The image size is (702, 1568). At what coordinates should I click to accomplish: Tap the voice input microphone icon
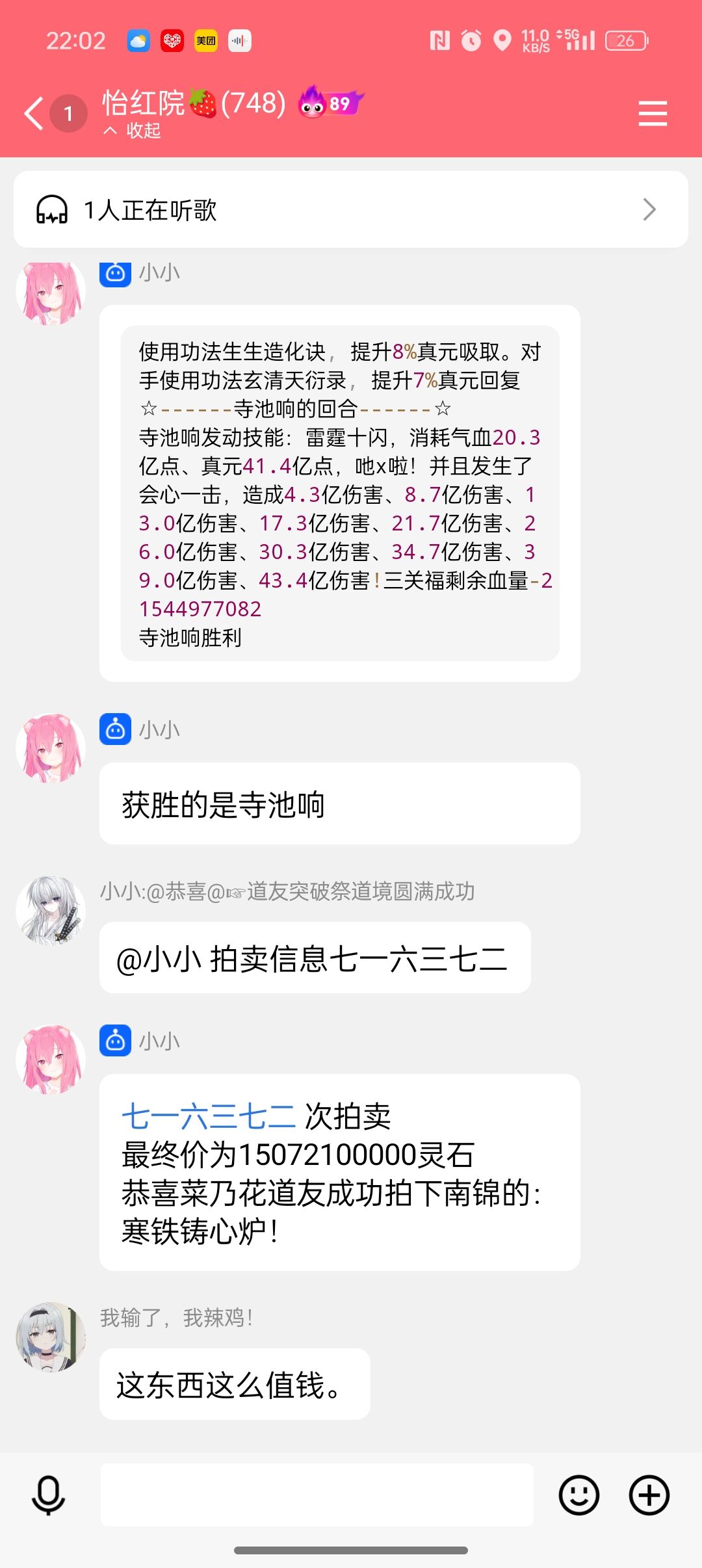pos(49,1495)
